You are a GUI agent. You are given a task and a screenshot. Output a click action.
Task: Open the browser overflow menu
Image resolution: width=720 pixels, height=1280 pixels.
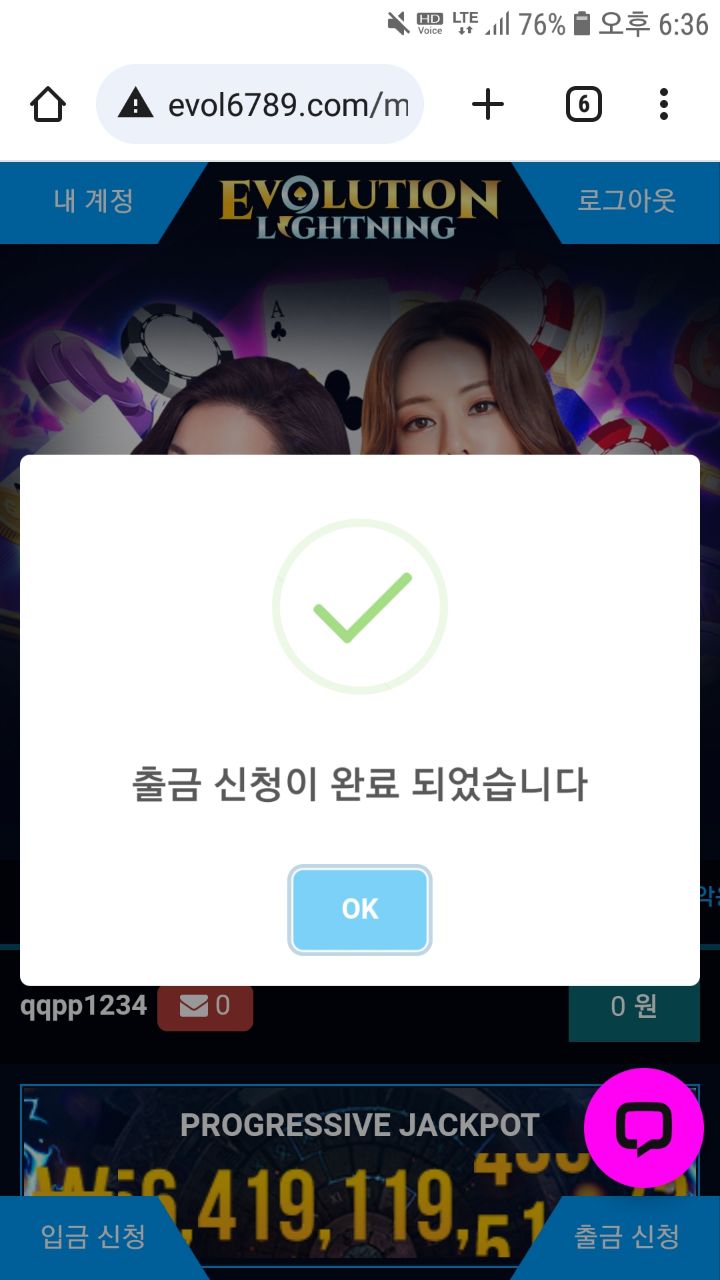tap(664, 104)
